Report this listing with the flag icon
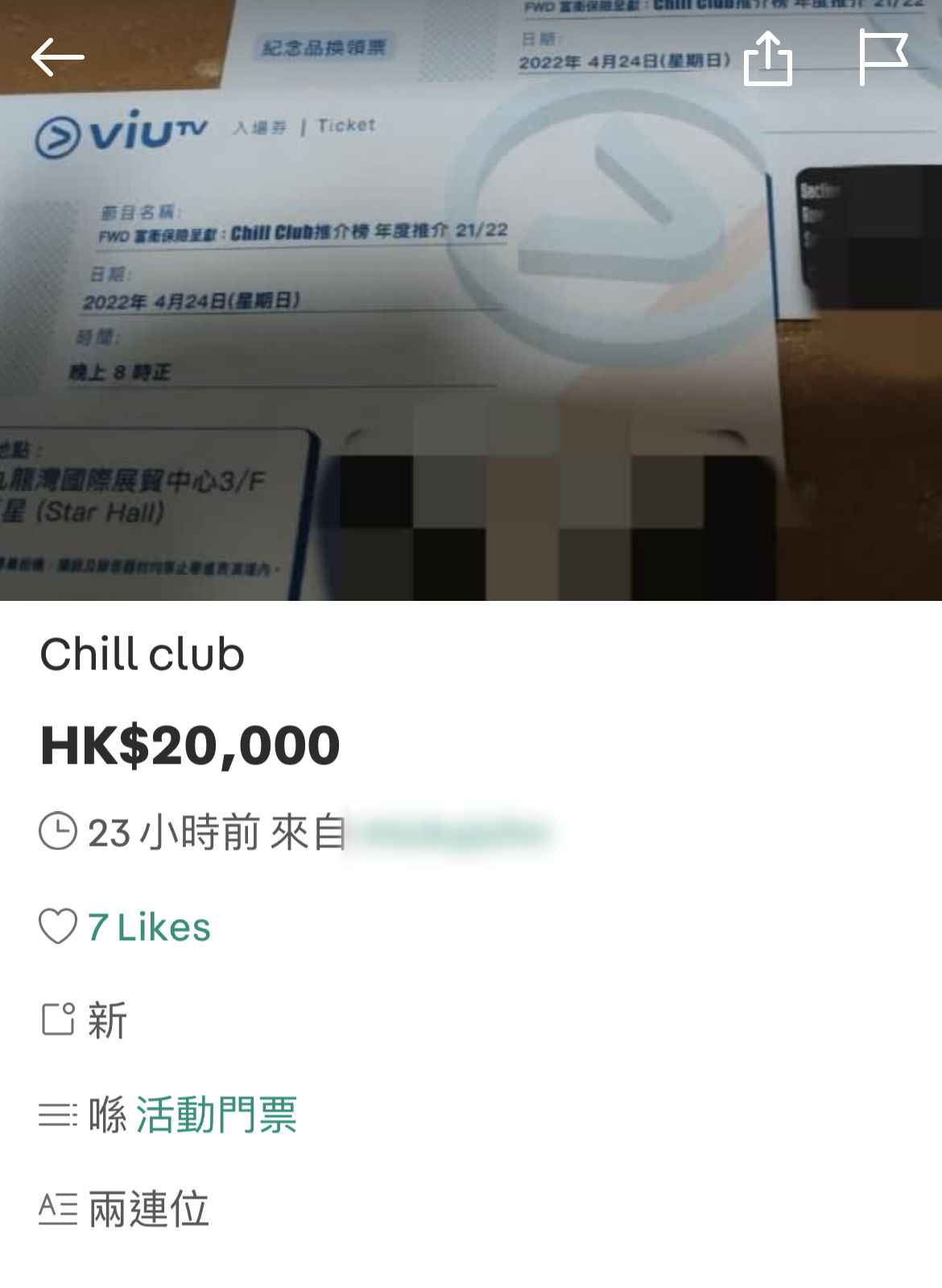 pyautogui.click(x=882, y=57)
